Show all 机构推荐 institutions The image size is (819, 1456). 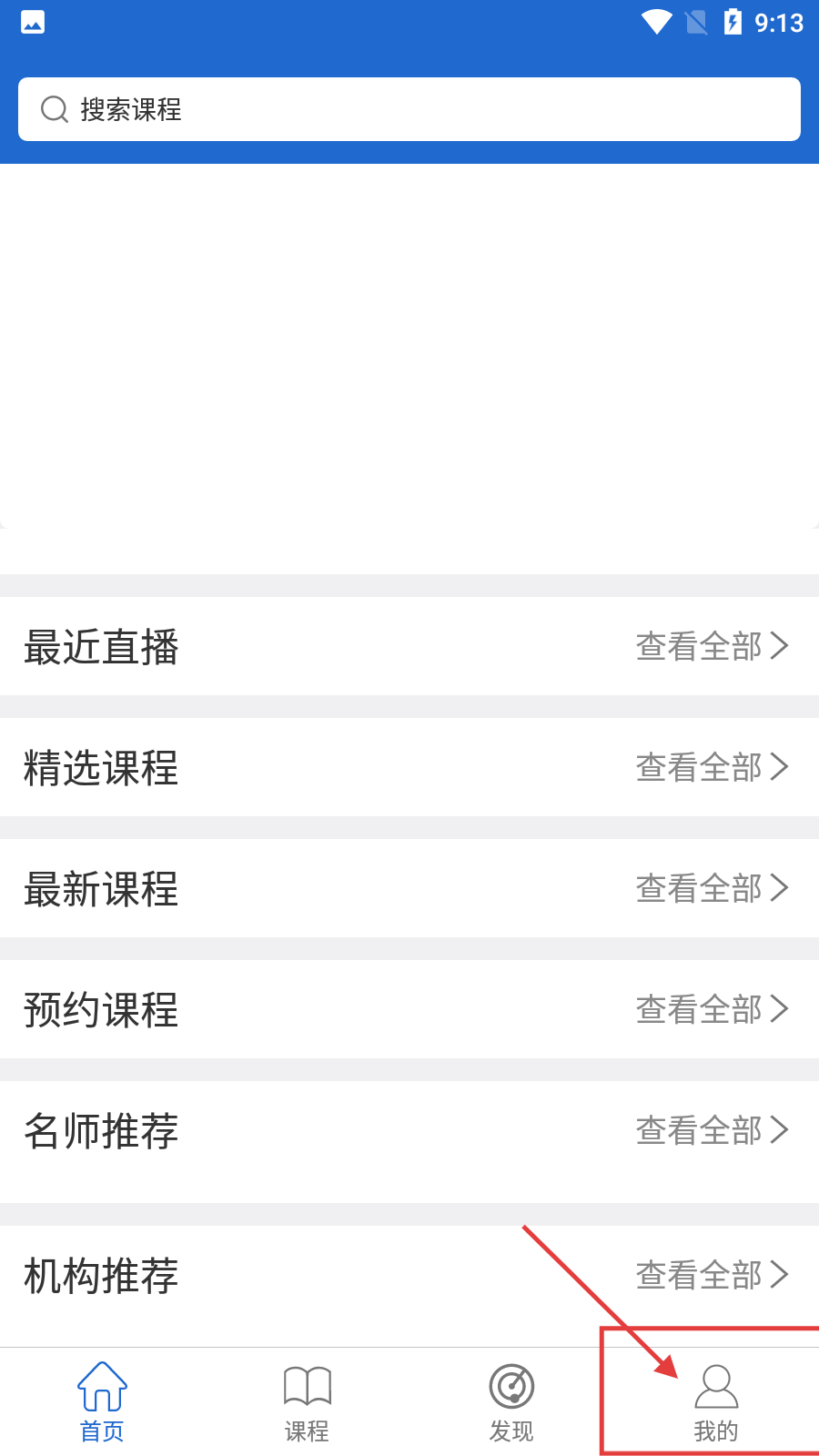(x=711, y=1275)
